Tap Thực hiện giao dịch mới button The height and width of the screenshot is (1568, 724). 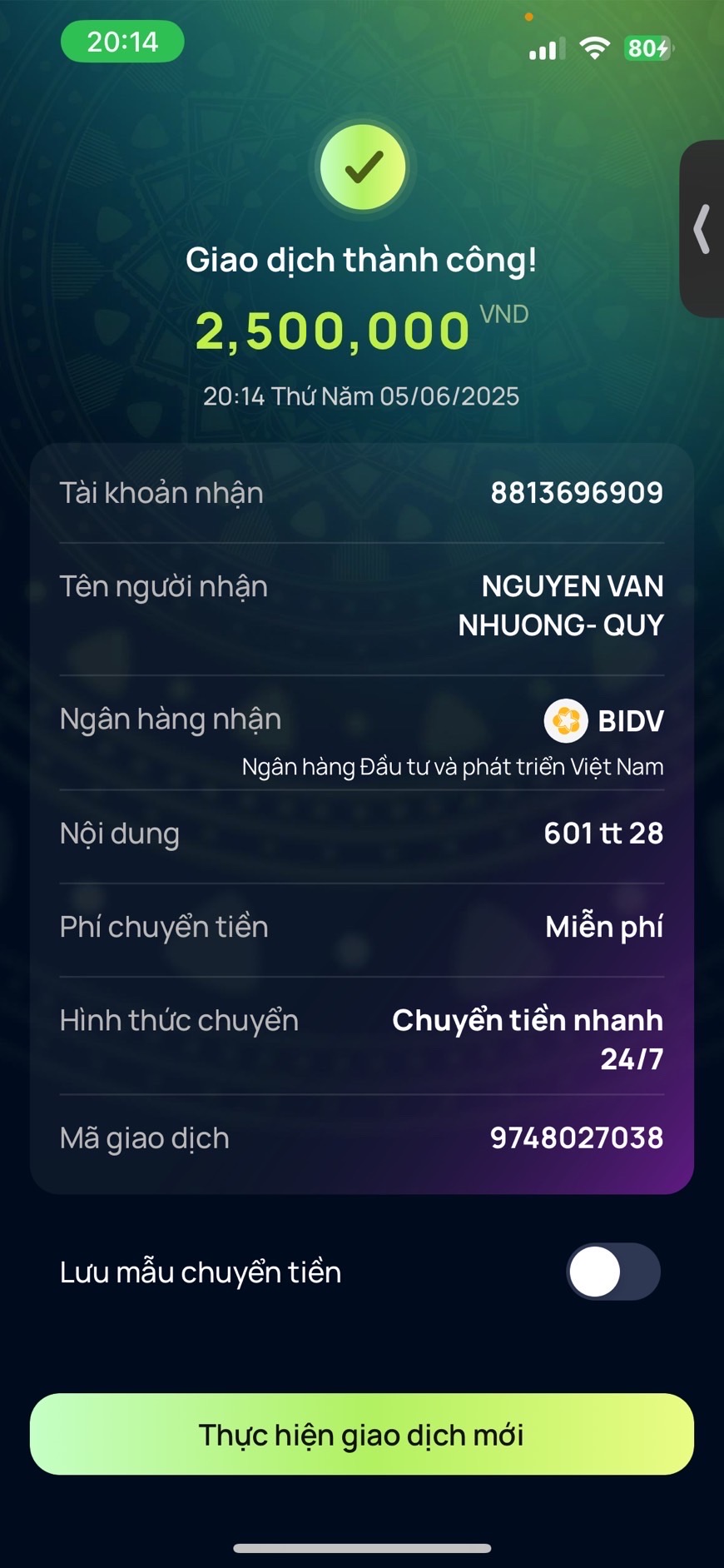[x=361, y=1435]
